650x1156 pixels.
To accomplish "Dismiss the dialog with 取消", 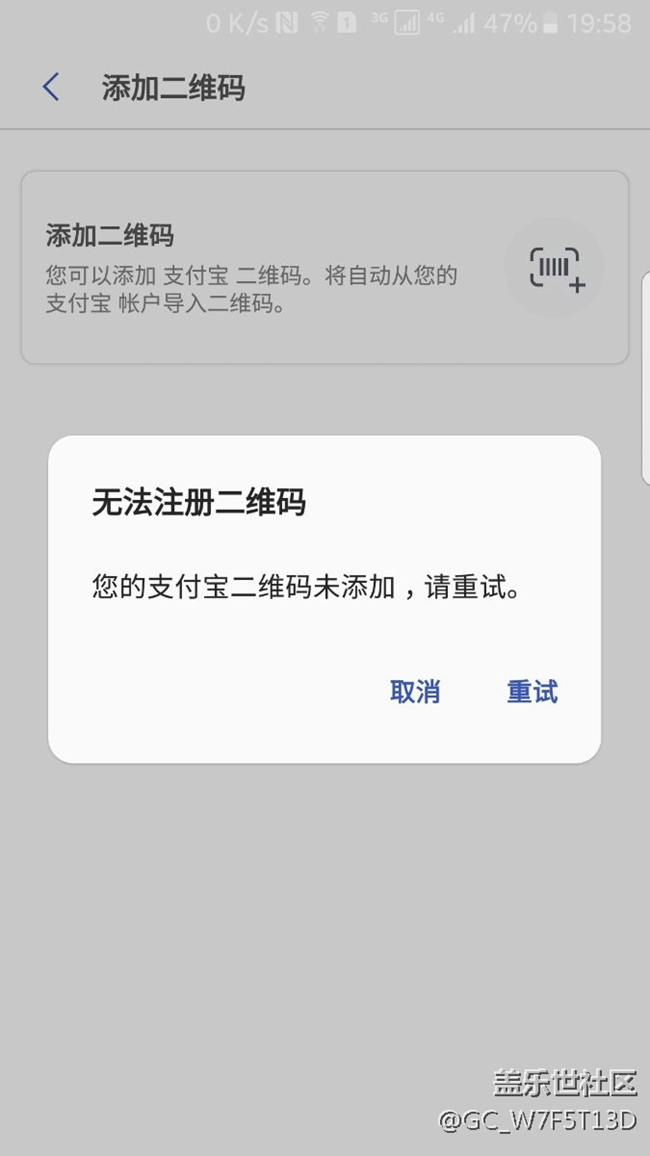I will [x=415, y=692].
